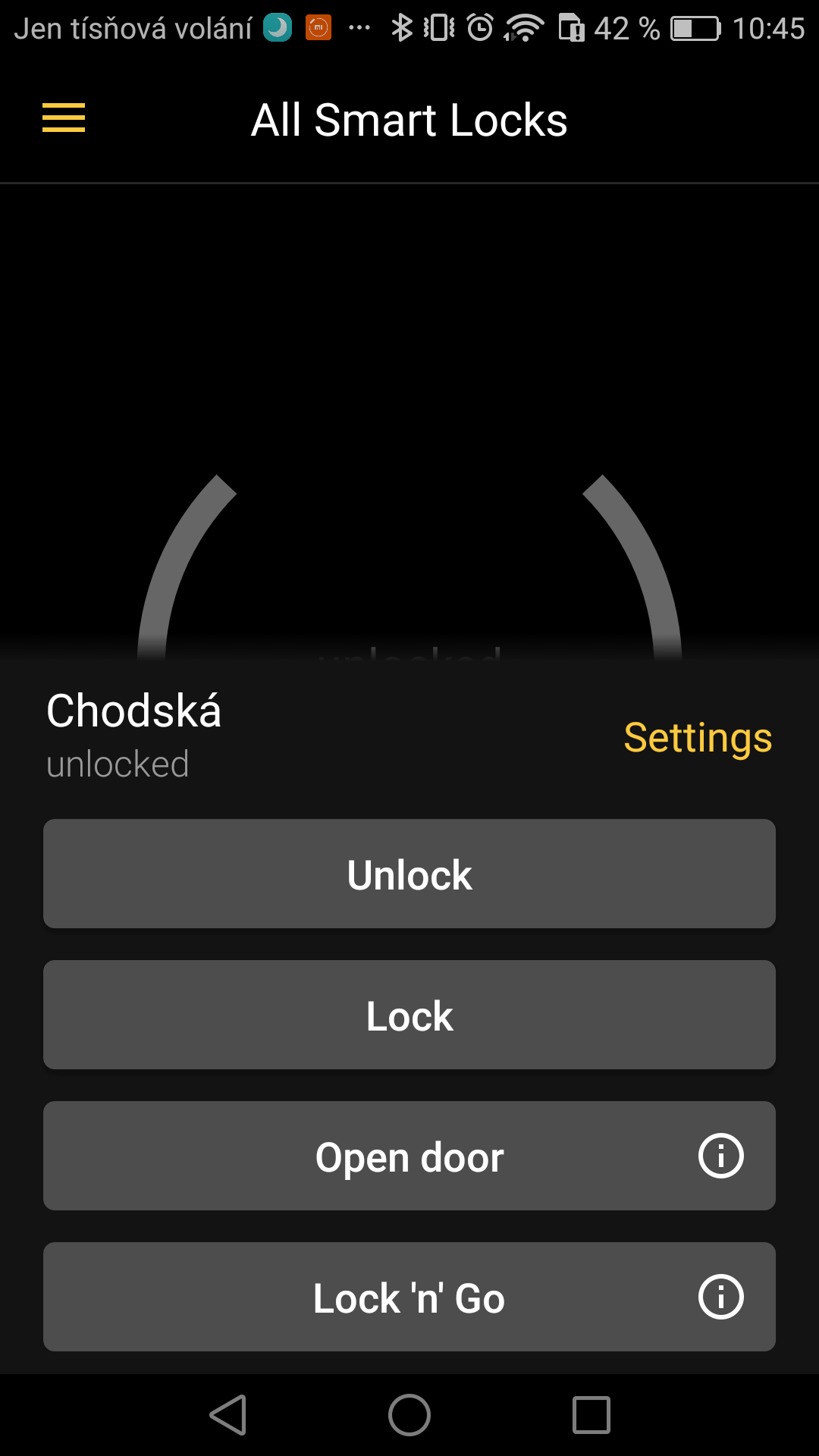Activate the Open door action
Screen dimensions: 819x1456
(409, 1156)
